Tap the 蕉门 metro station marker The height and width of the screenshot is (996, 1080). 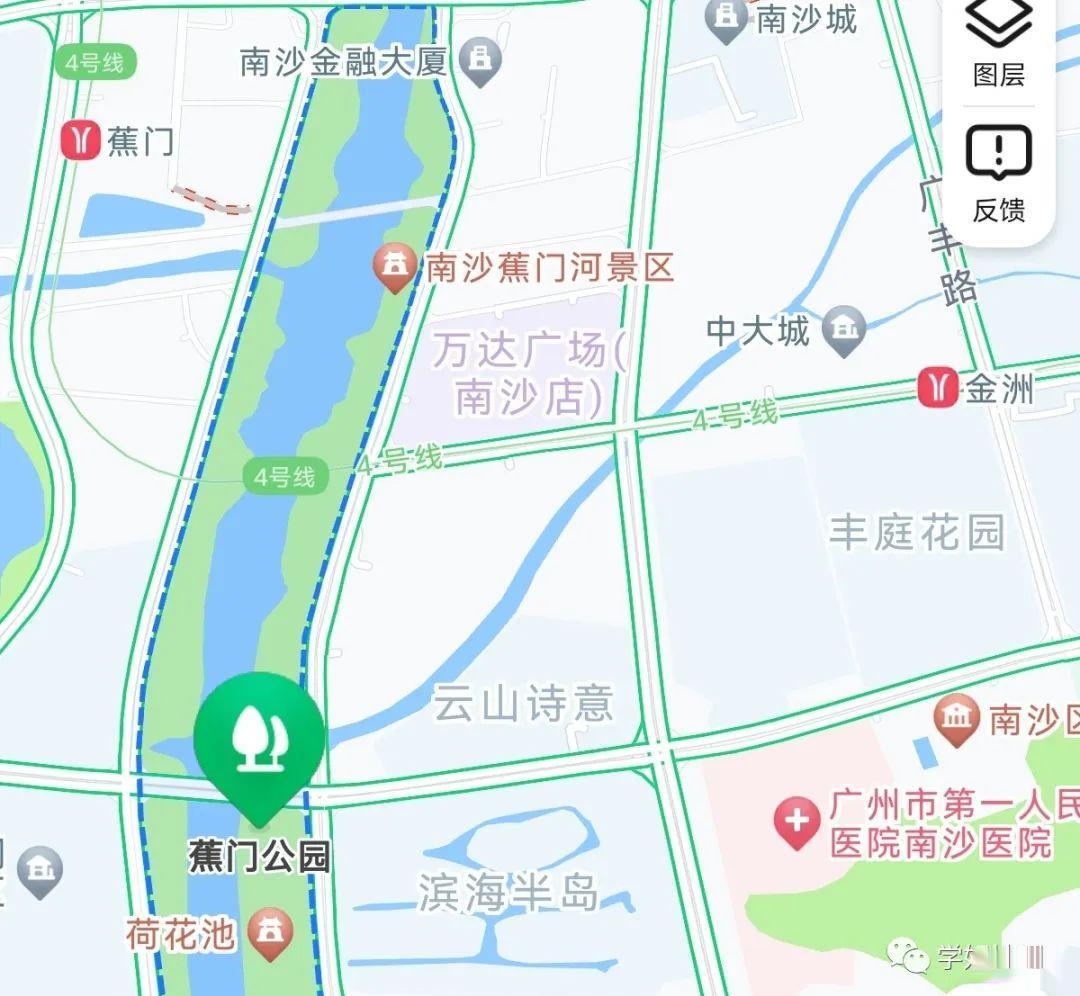pos(80,140)
